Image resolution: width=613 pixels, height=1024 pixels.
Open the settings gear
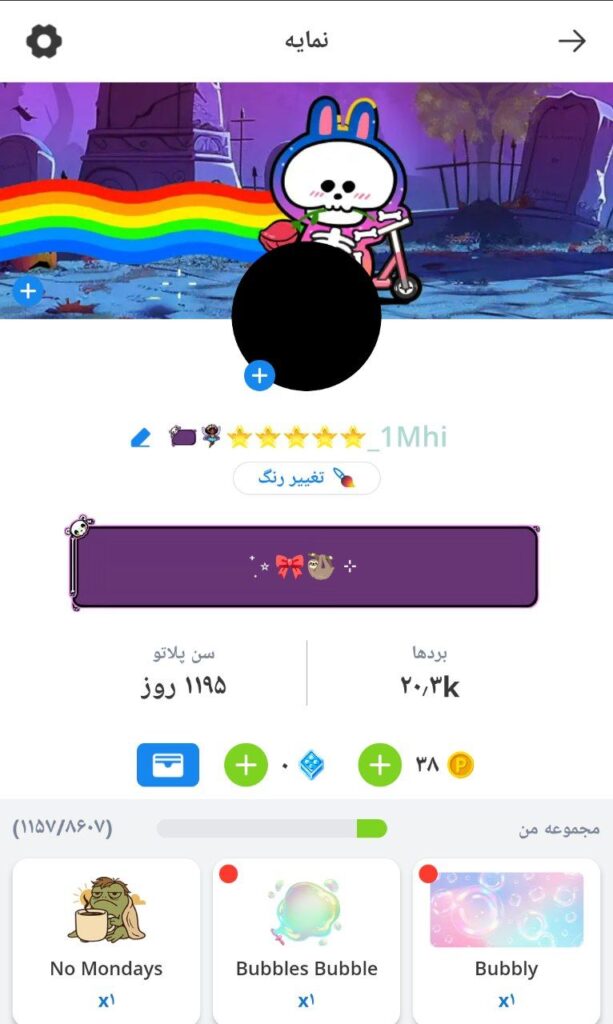point(44,41)
